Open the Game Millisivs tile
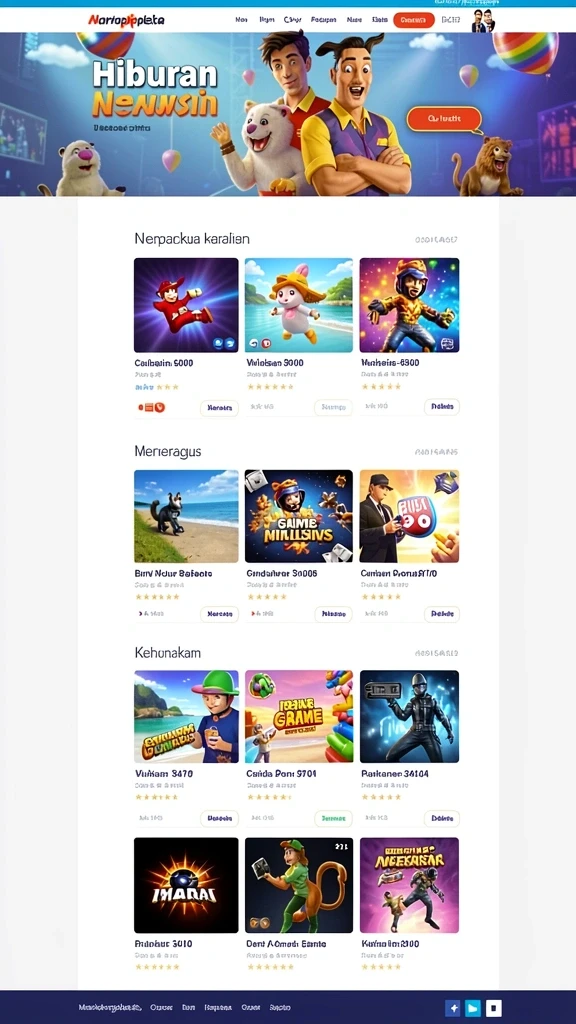Screen dimensions: 576x1024 pyautogui.click(x=298, y=516)
